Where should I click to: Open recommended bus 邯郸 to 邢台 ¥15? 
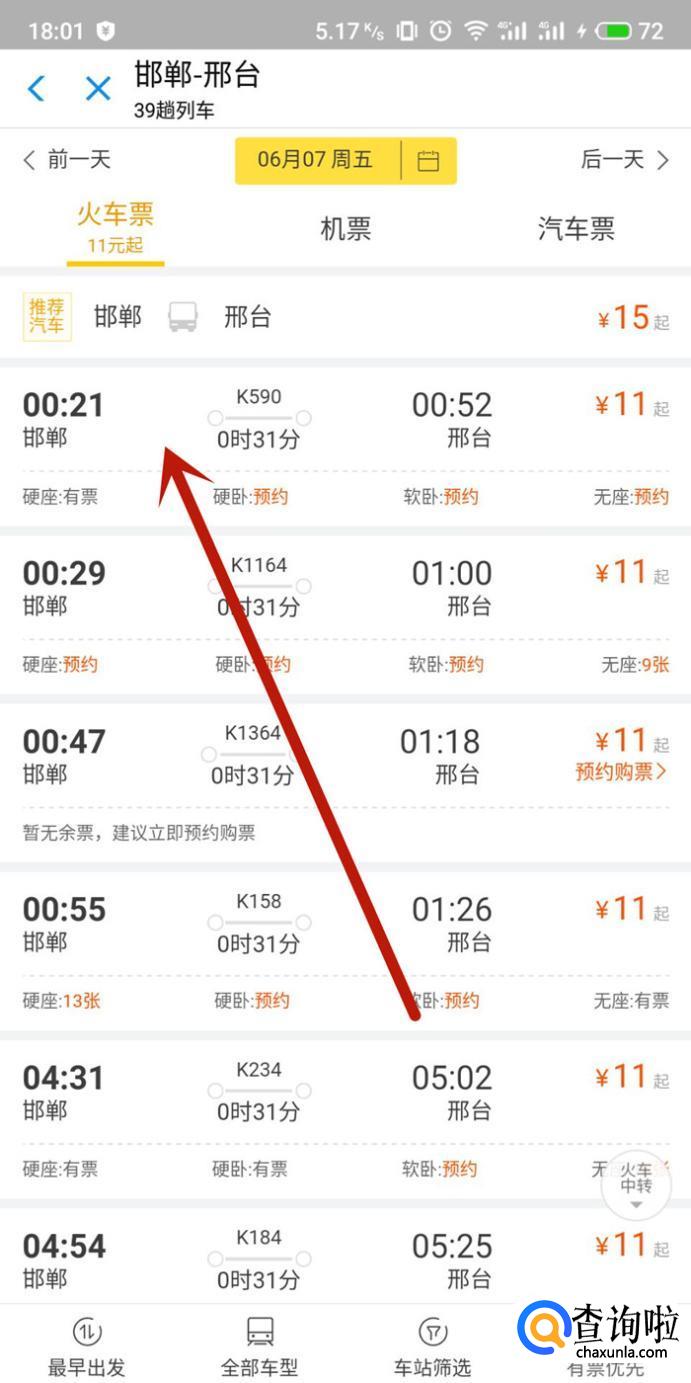(x=345, y=317)
